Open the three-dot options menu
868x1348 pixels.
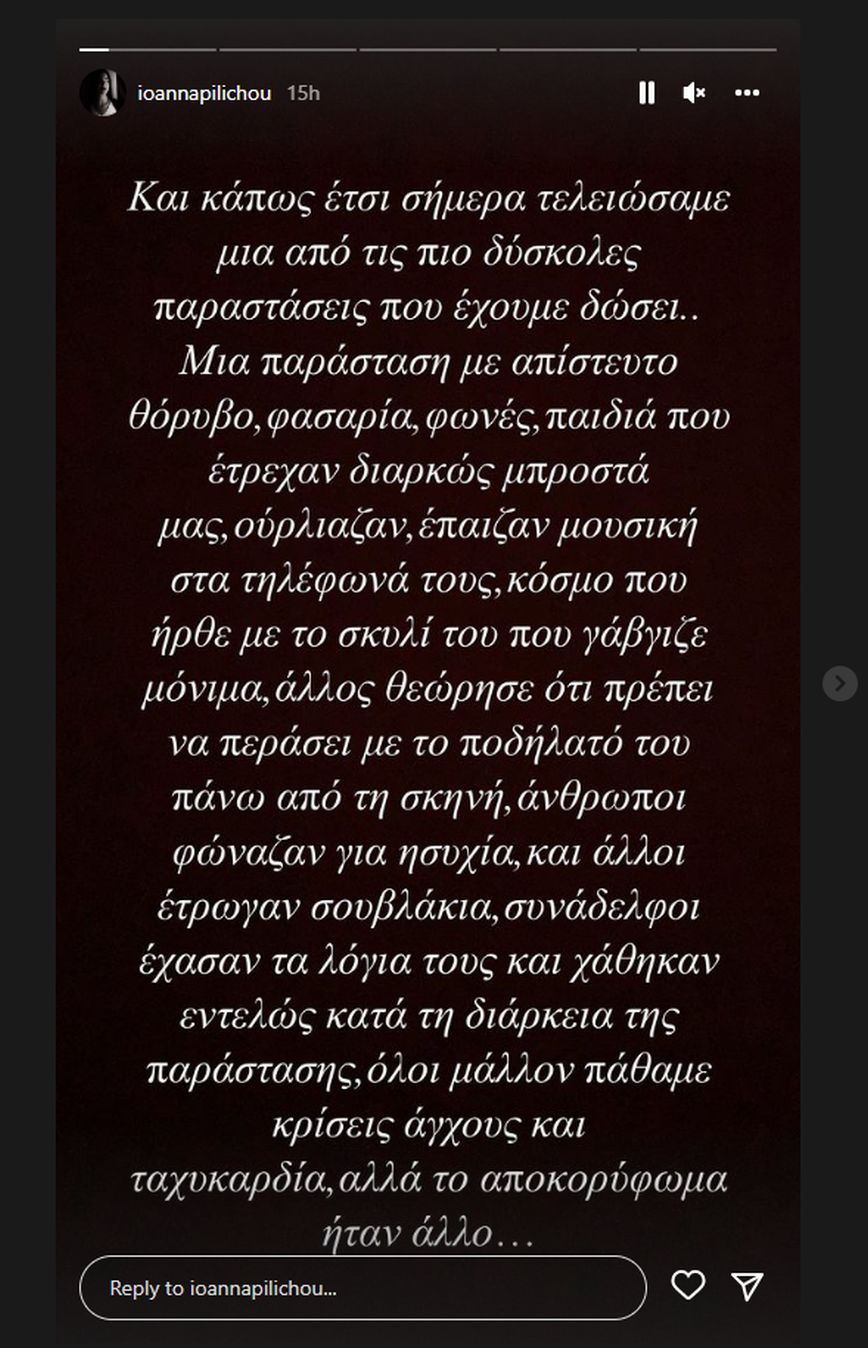747,93
